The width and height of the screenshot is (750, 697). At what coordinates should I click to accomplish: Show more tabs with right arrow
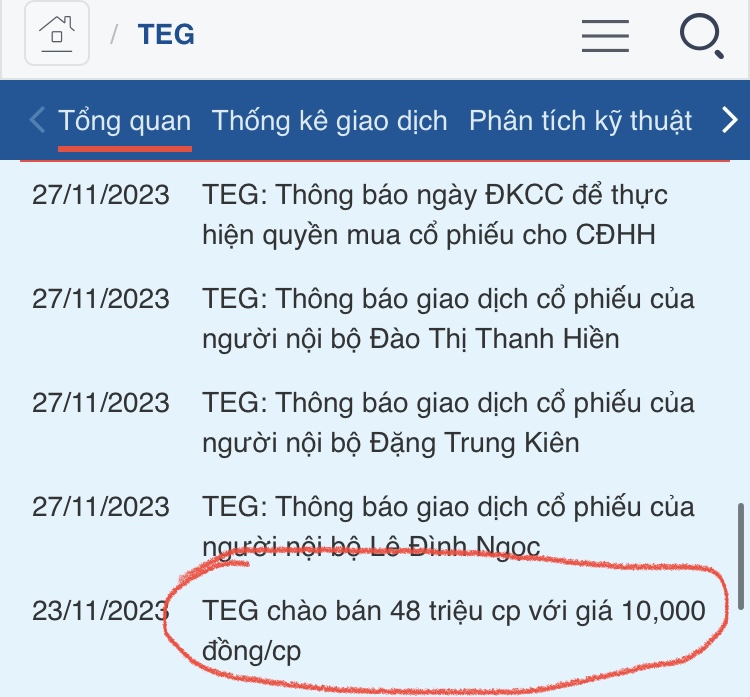[x=729, y=122]
